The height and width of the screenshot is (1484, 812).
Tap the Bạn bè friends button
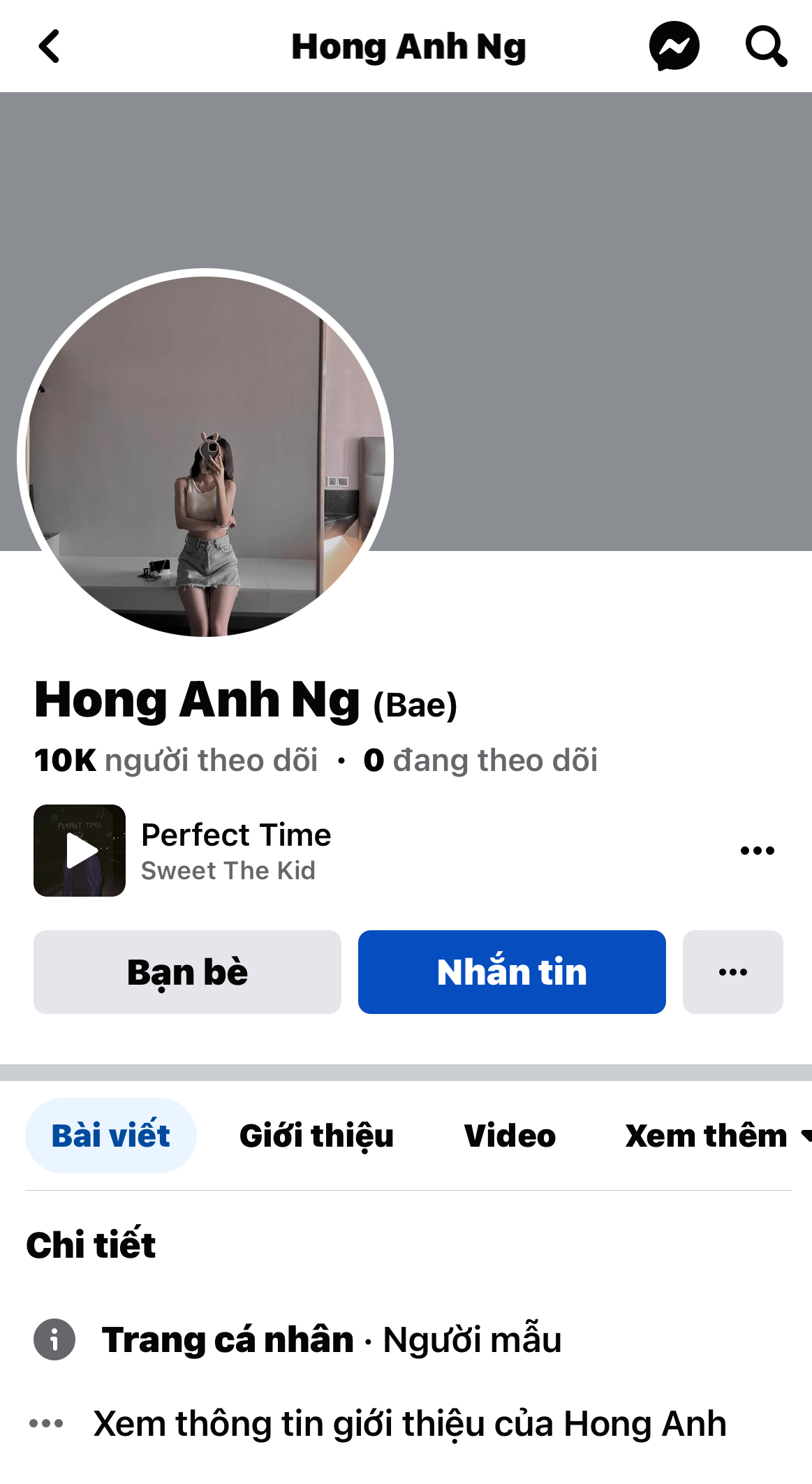tap(187, 972)
